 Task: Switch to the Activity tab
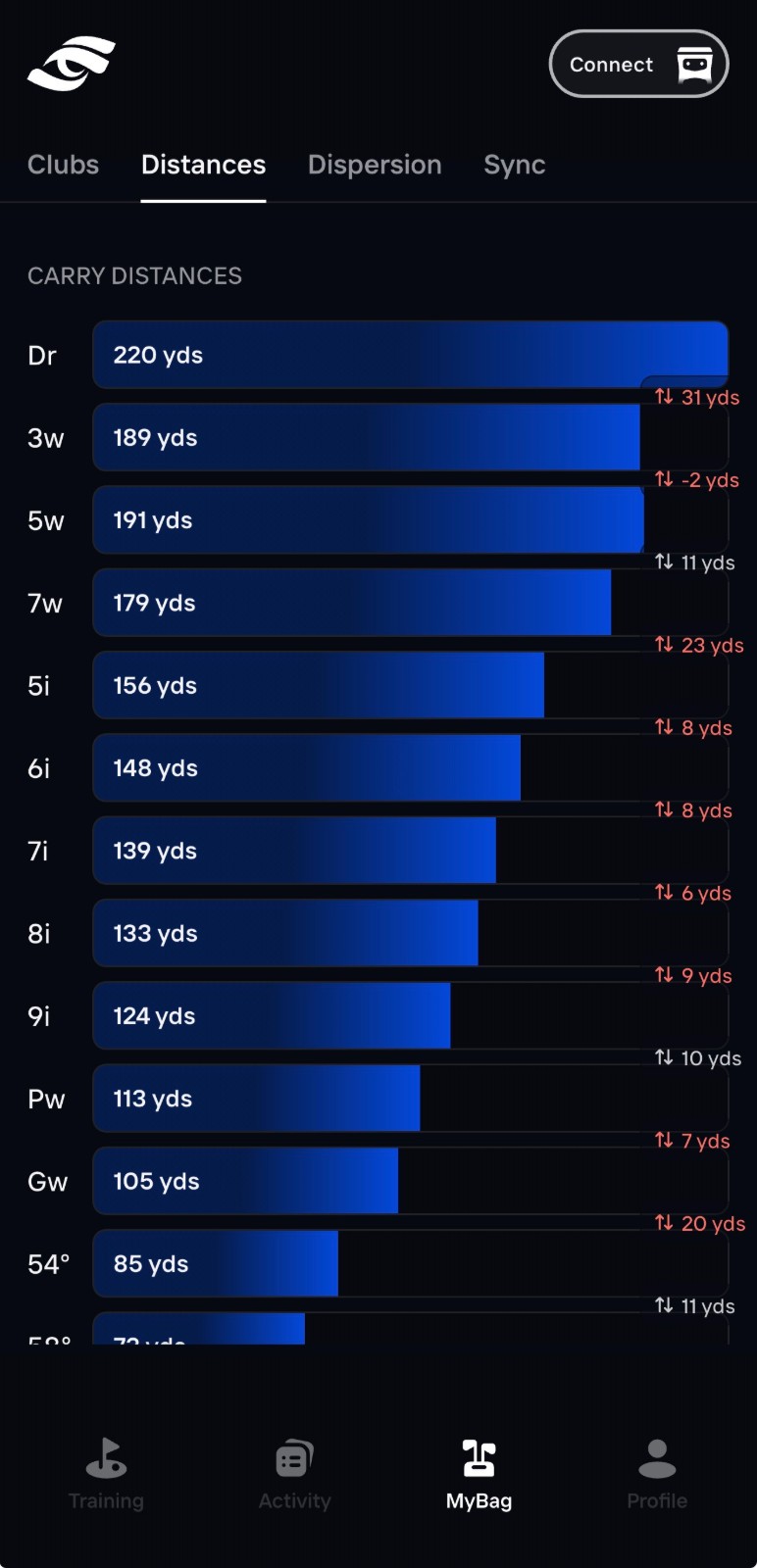pos(294,1474)
